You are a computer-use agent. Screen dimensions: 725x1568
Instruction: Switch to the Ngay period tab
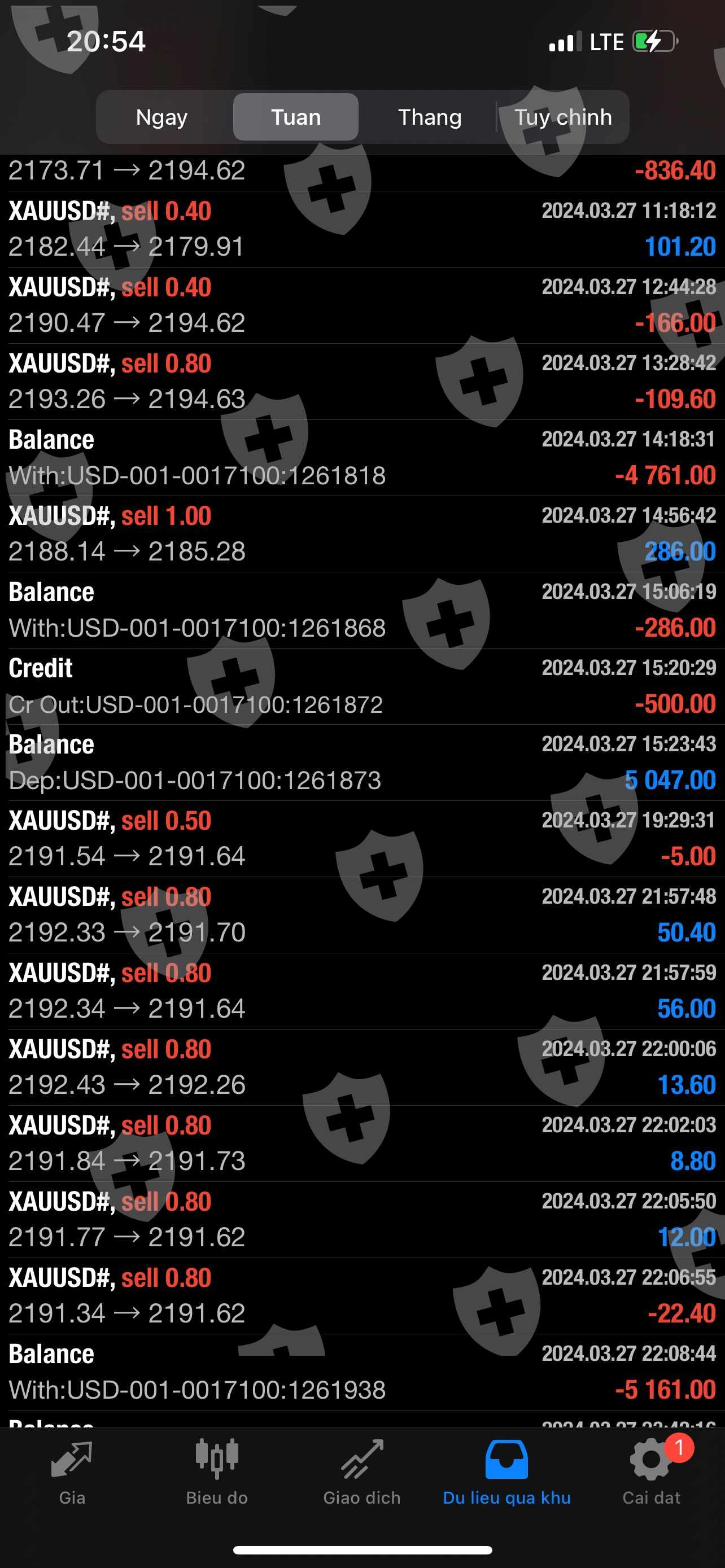click(162, 117)
